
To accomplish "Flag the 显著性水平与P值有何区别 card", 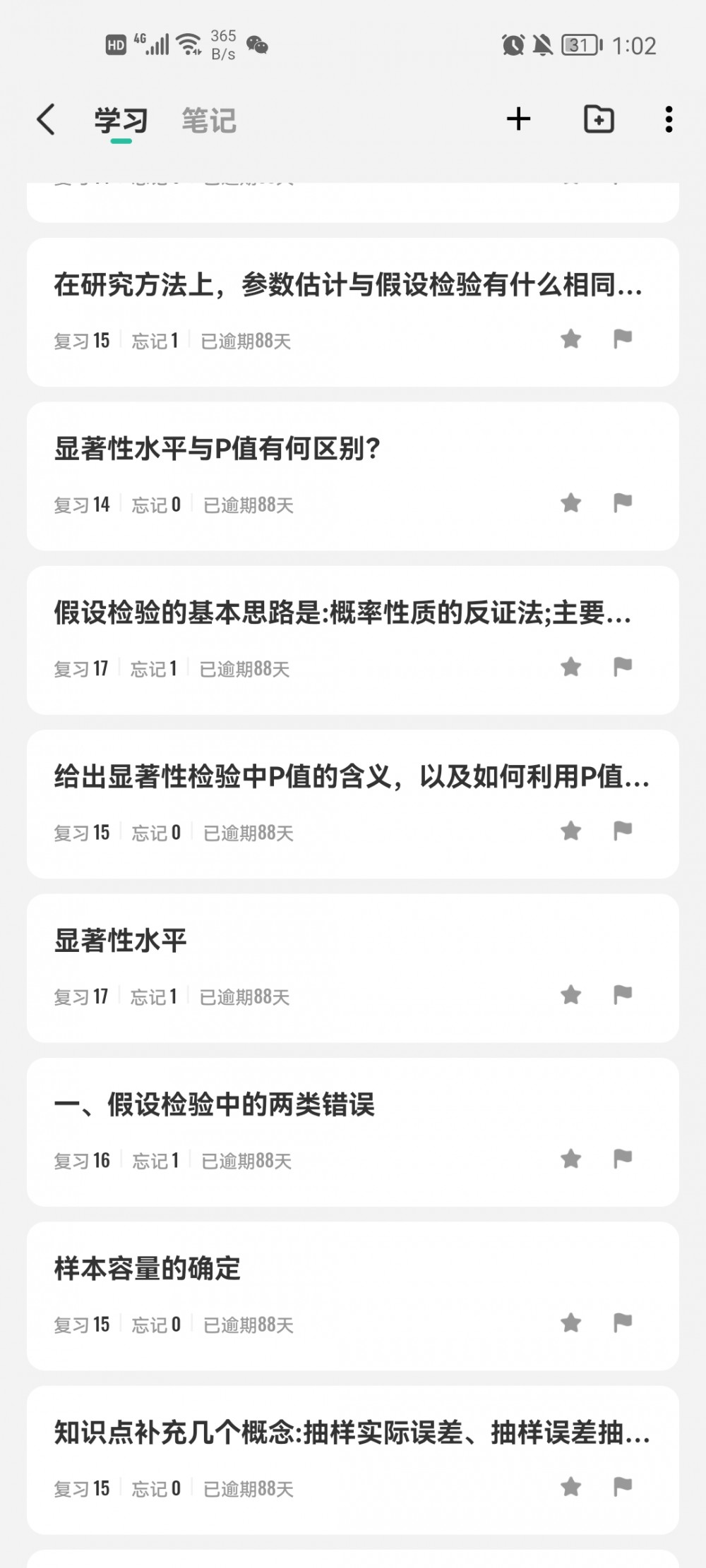I will pyautogui.click(x=622, y=503).
